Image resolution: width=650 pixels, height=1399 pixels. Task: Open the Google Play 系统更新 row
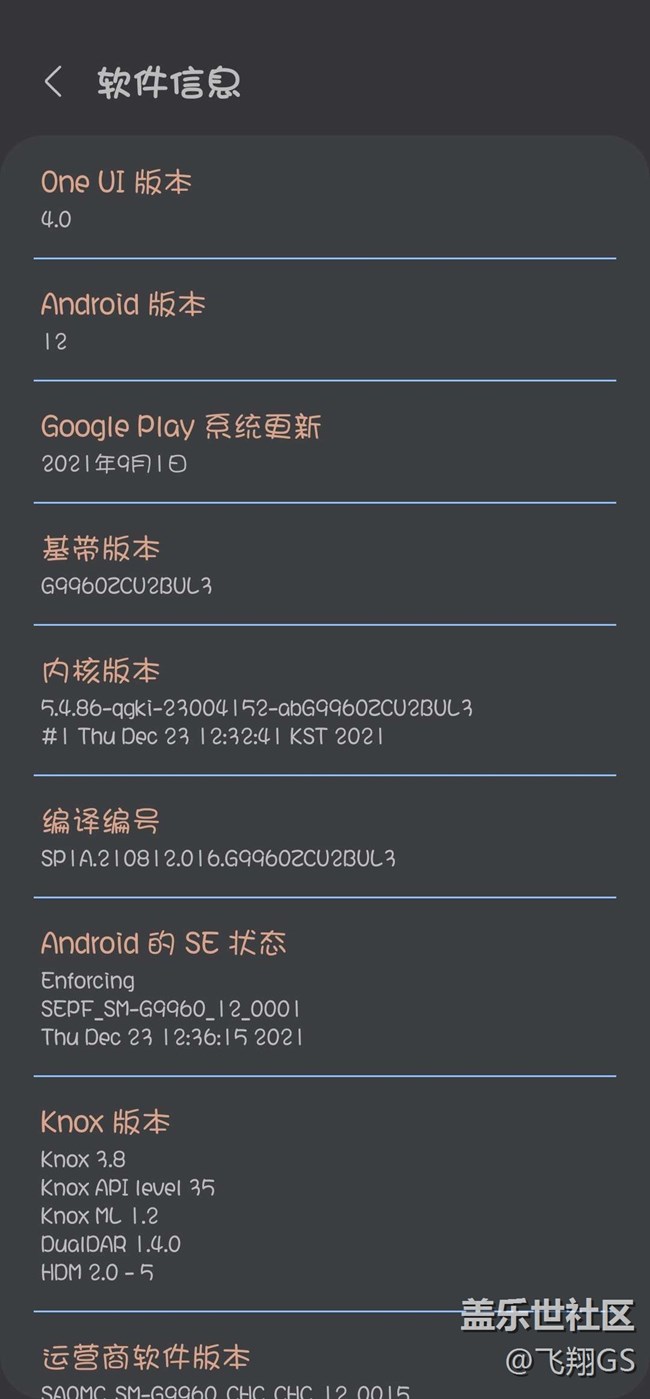(324, 442)
